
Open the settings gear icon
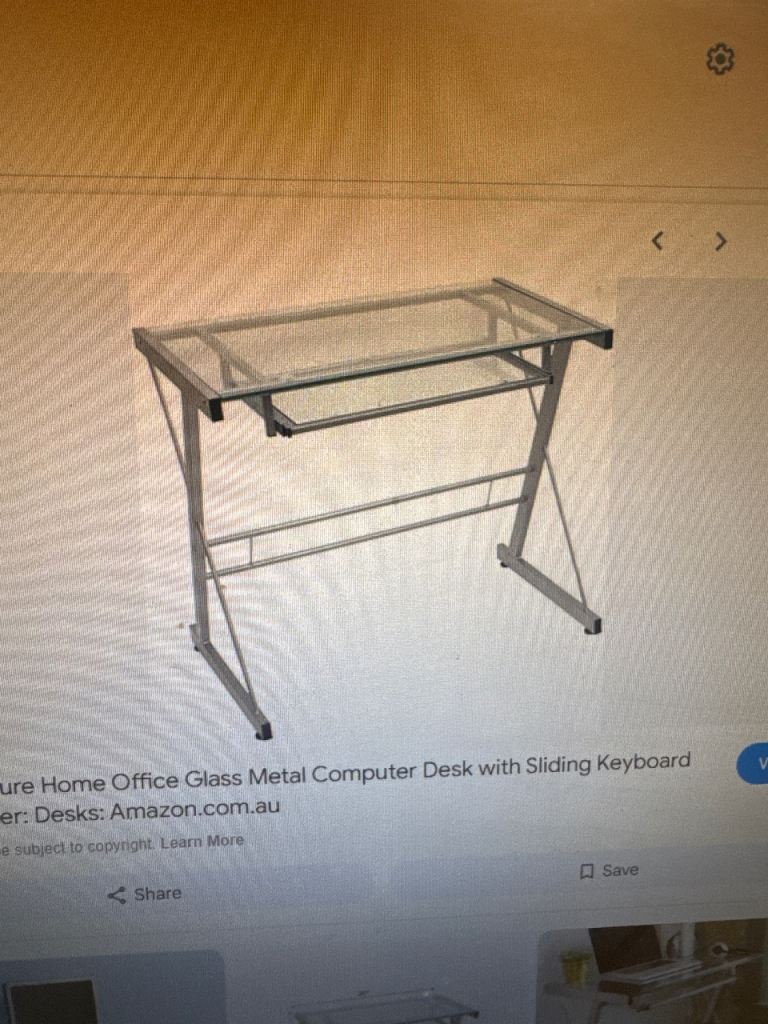click(720, 59)
